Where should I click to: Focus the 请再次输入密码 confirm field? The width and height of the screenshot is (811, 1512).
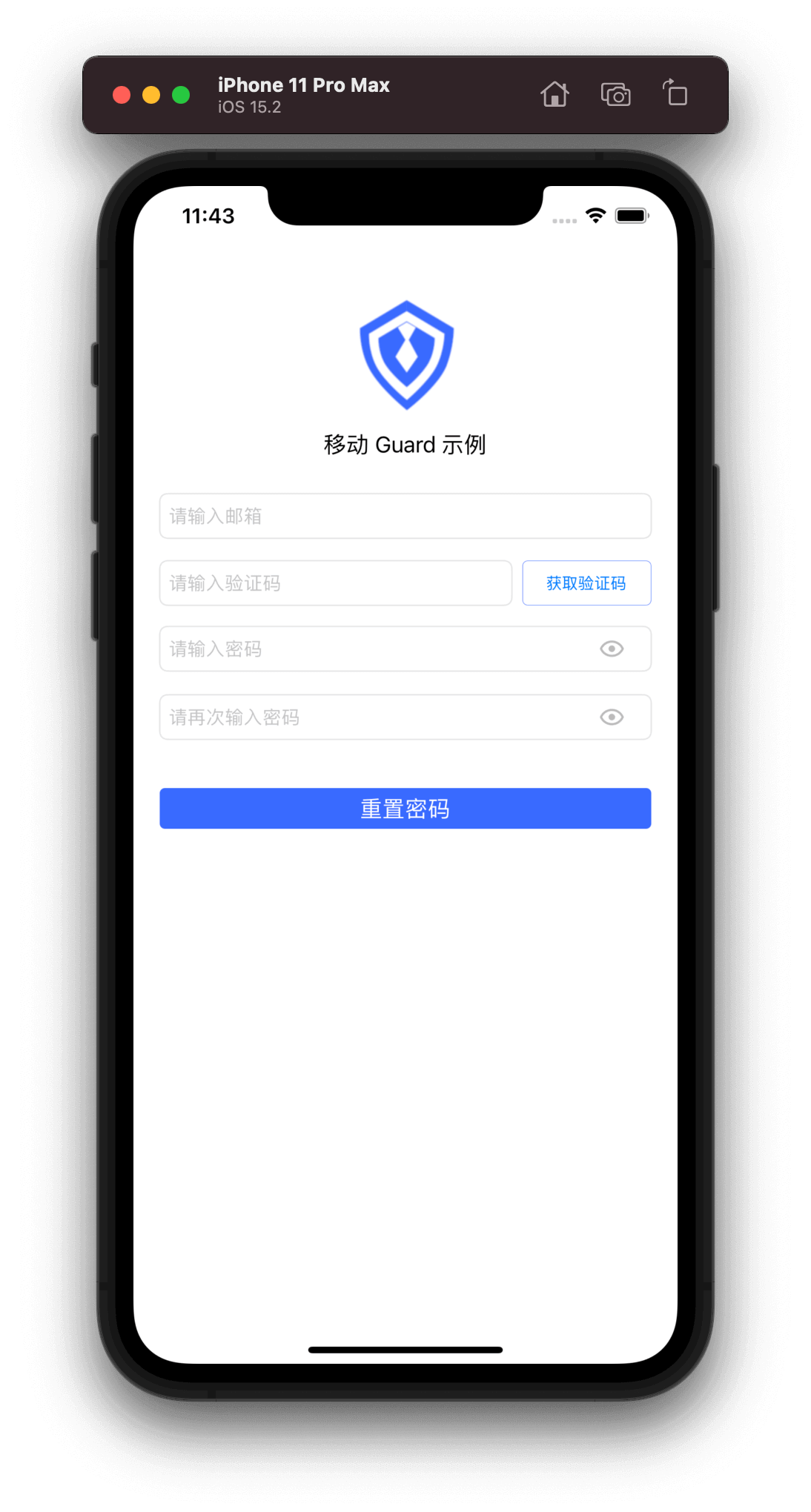371,717
